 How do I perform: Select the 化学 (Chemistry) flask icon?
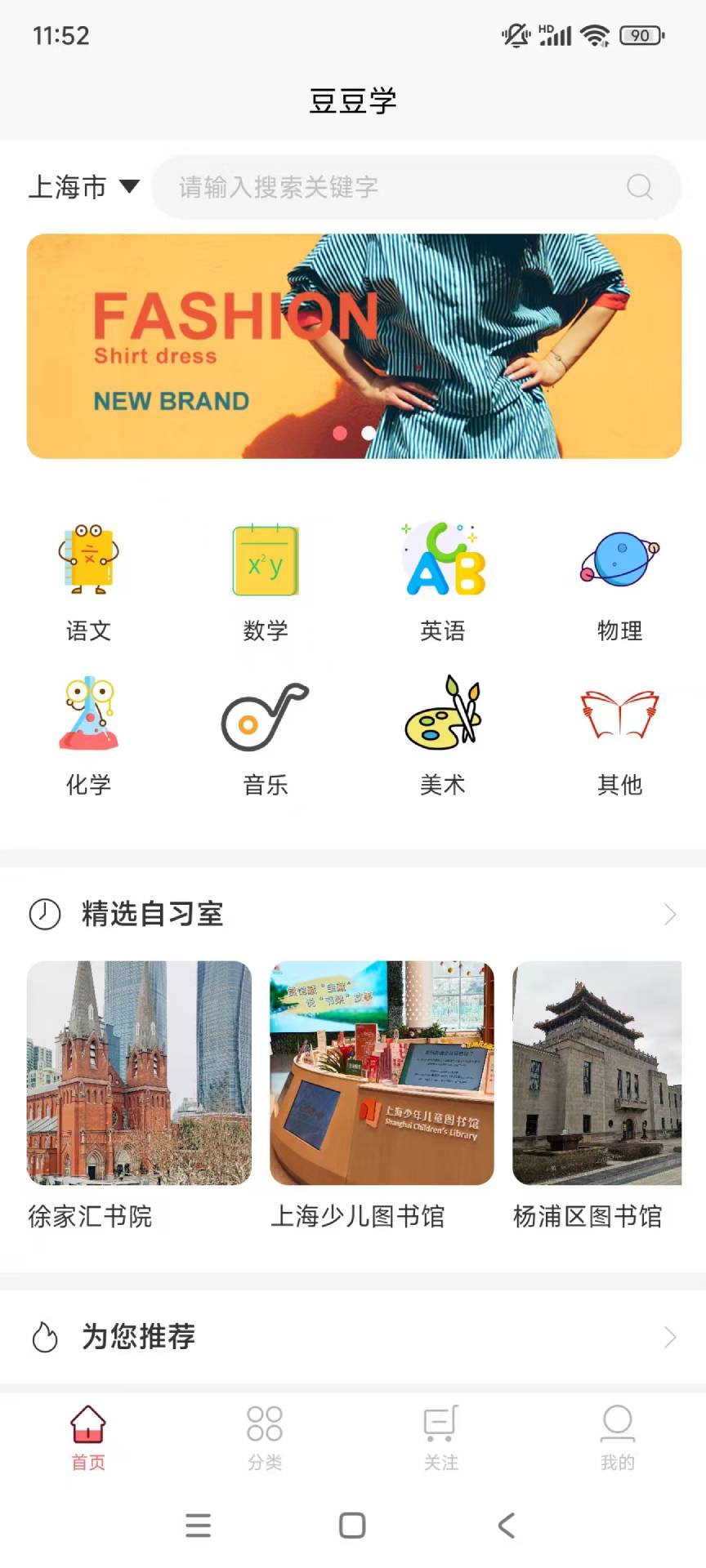click(x=87, y=715)
